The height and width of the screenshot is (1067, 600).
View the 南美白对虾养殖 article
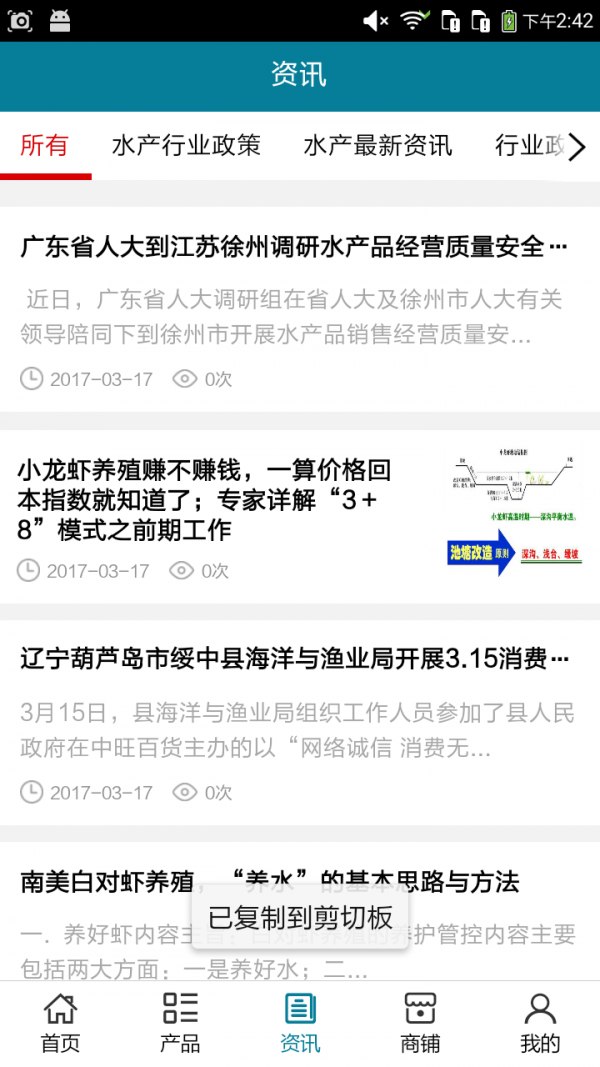coord(270,882)
